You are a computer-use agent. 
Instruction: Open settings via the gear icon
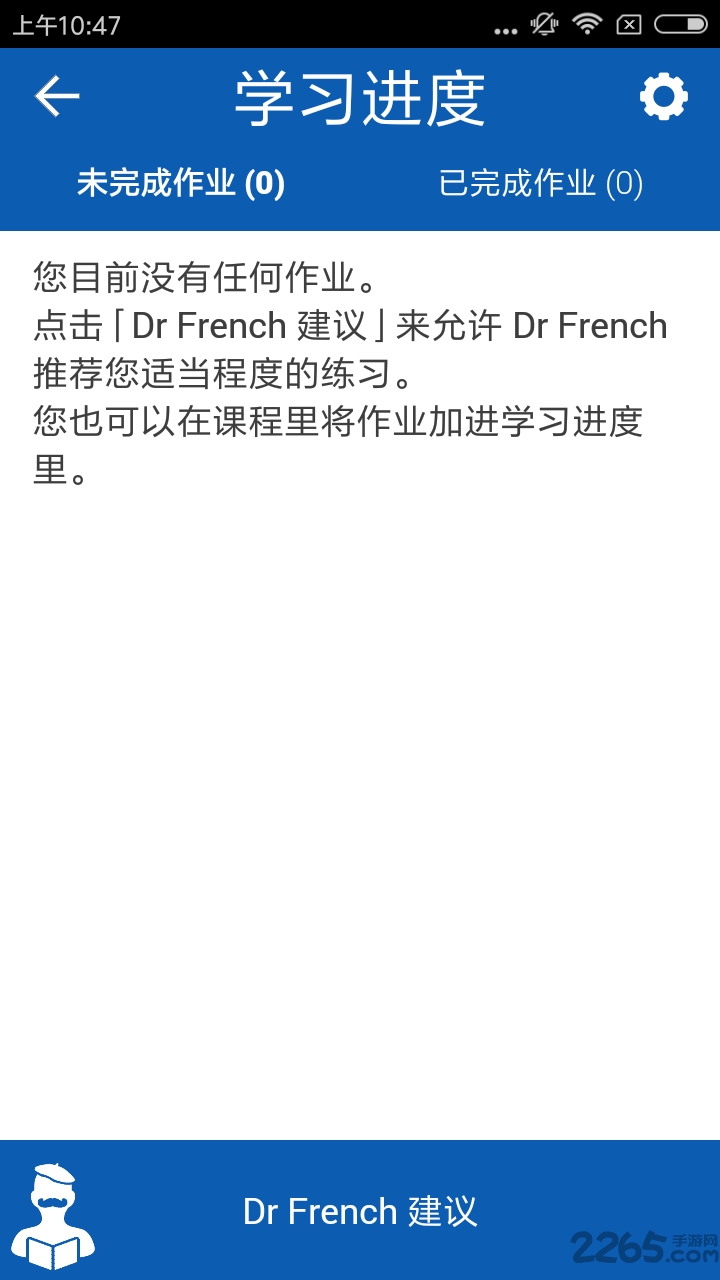(x=663, y=97)
